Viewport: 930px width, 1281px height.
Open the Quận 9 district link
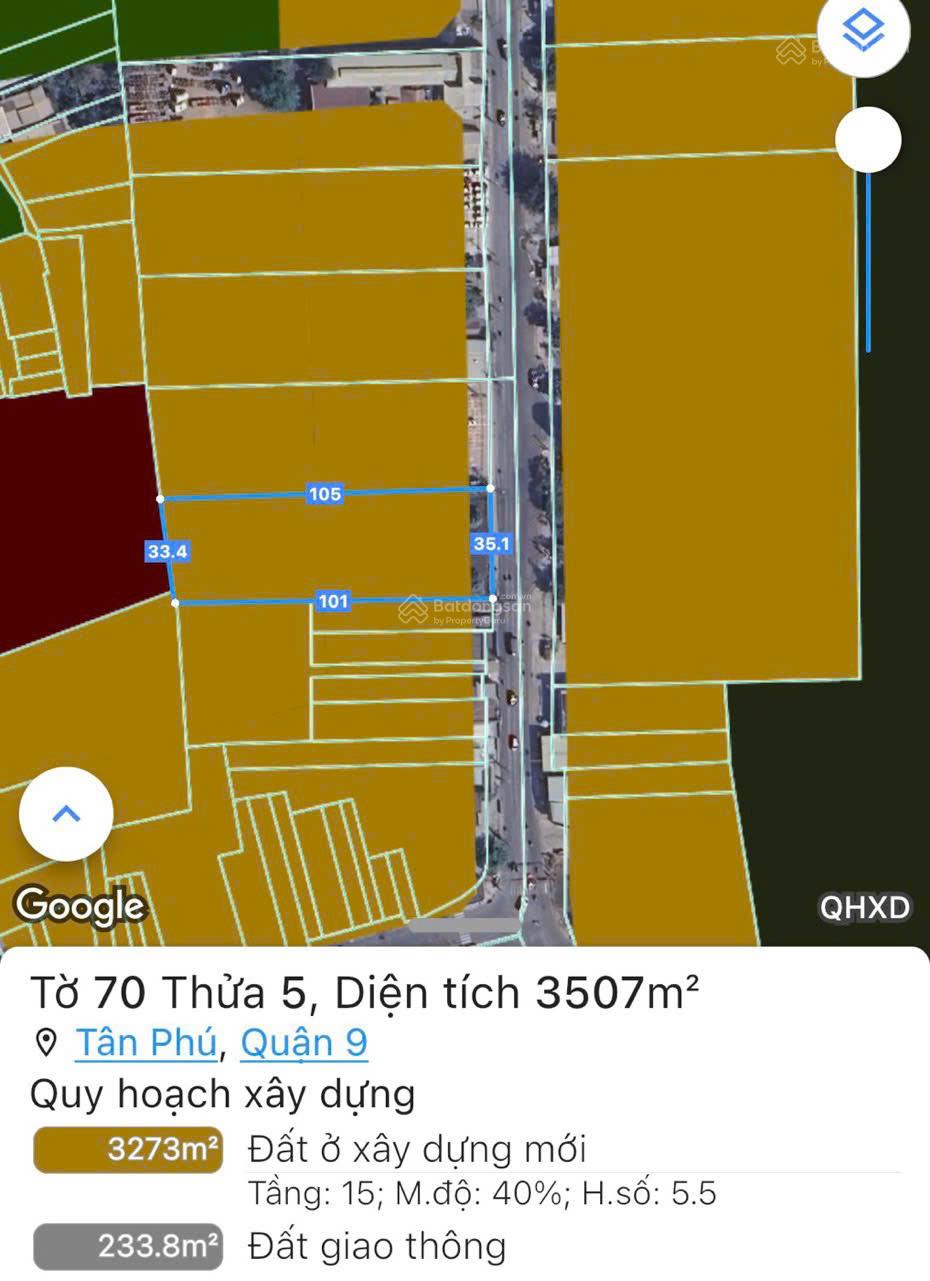[x=304, y=1043]
